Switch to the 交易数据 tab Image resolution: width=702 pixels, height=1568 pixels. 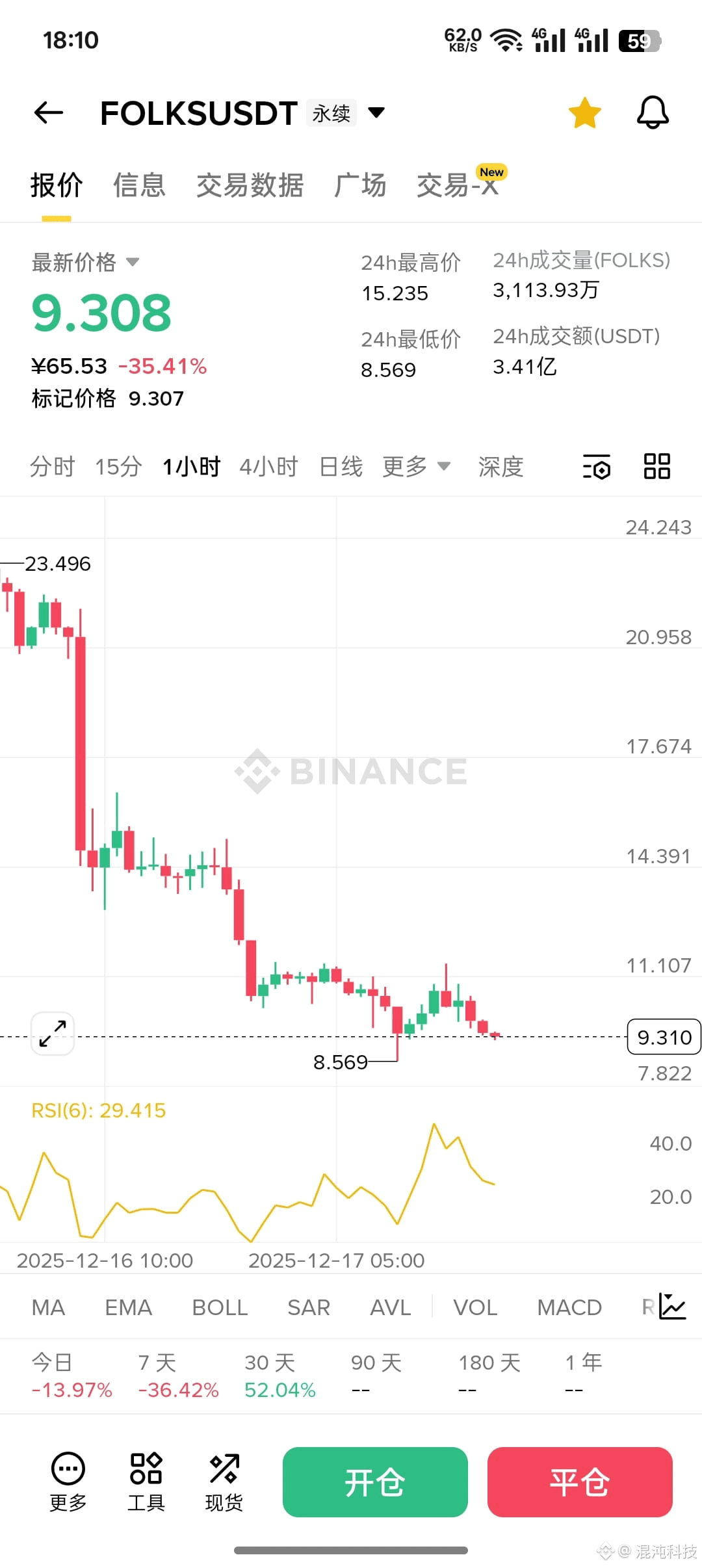pyautogui.click(x=250, y=185)
